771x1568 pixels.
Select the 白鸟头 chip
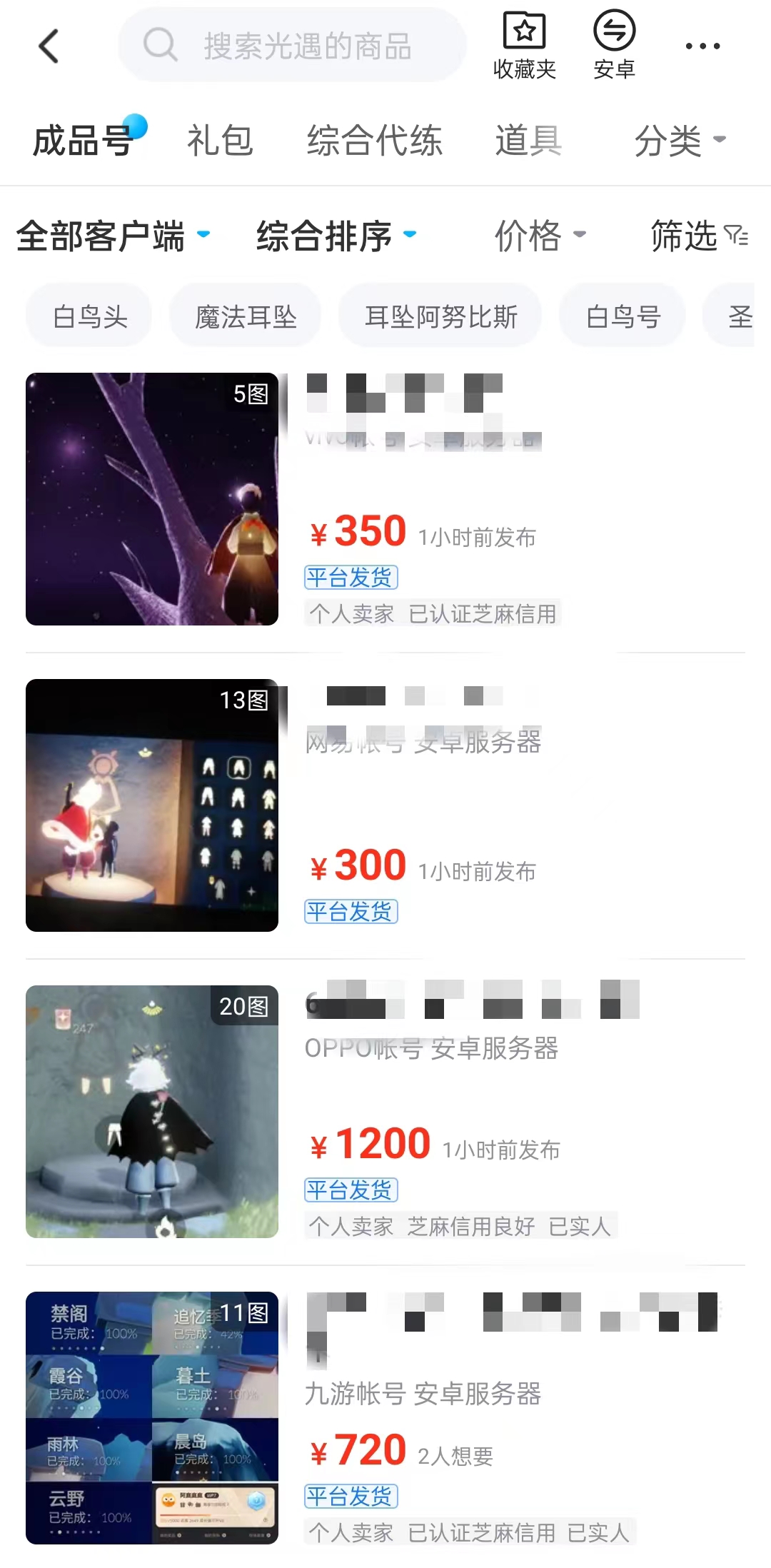point(90,316)
